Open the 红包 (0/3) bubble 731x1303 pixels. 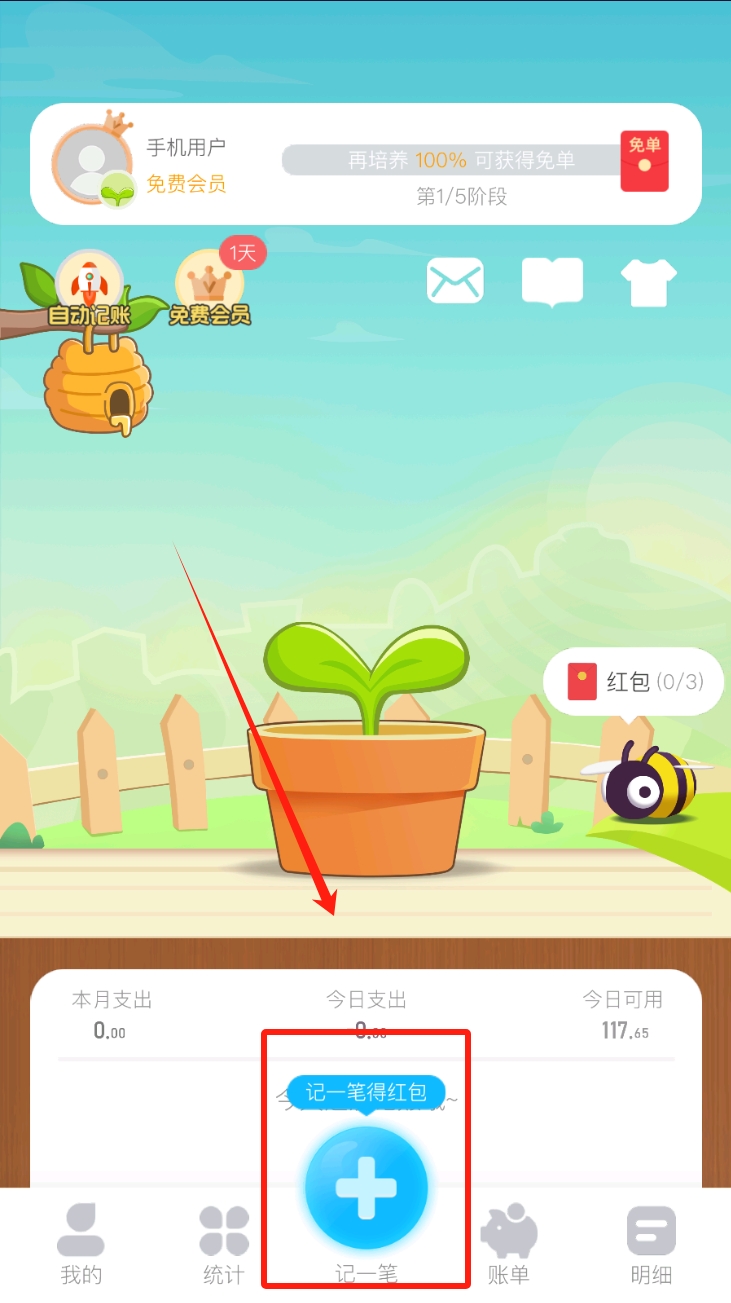(633, 682)
